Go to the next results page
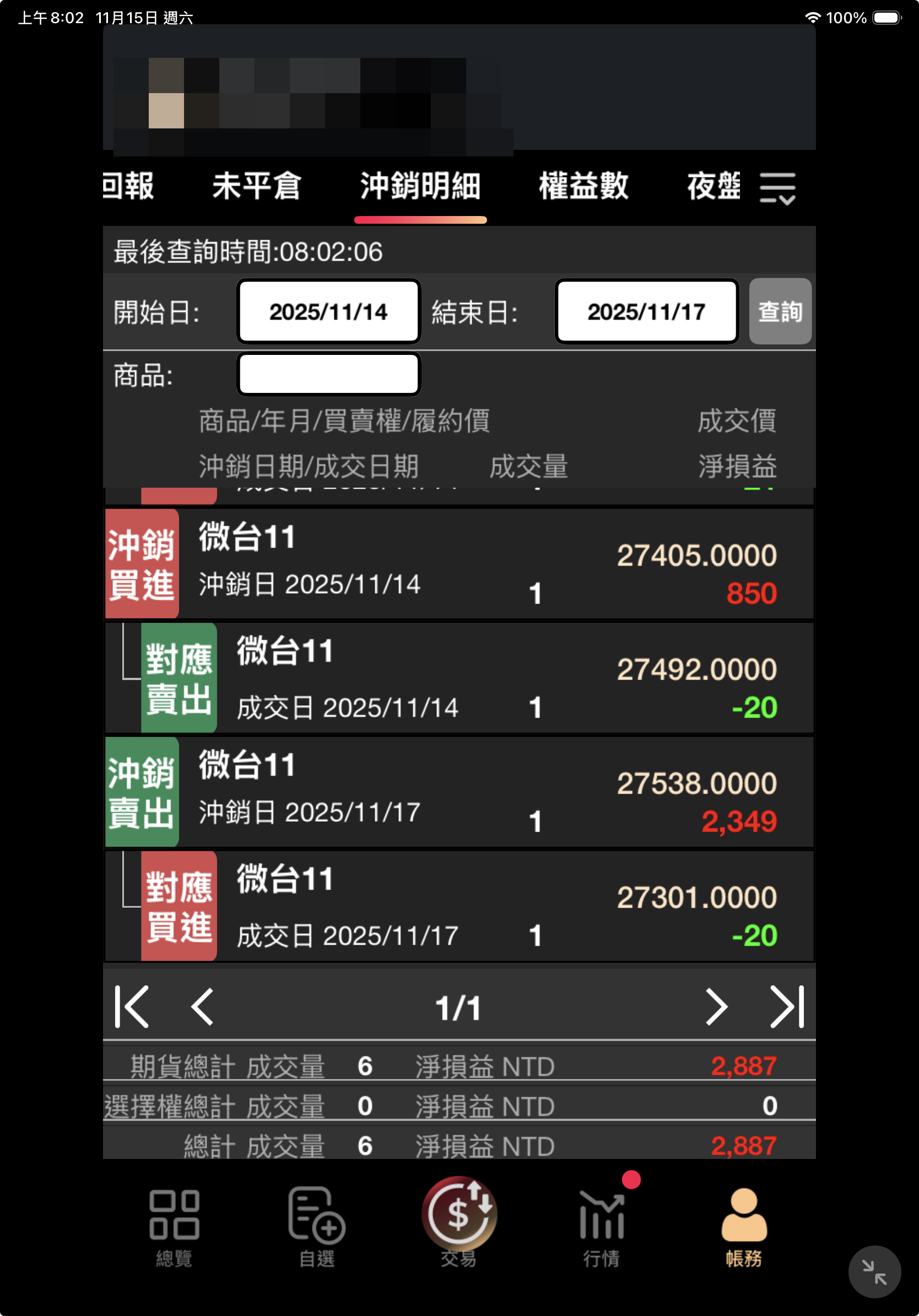This screenshot has width=919, height=1316. click(716, 1006)
